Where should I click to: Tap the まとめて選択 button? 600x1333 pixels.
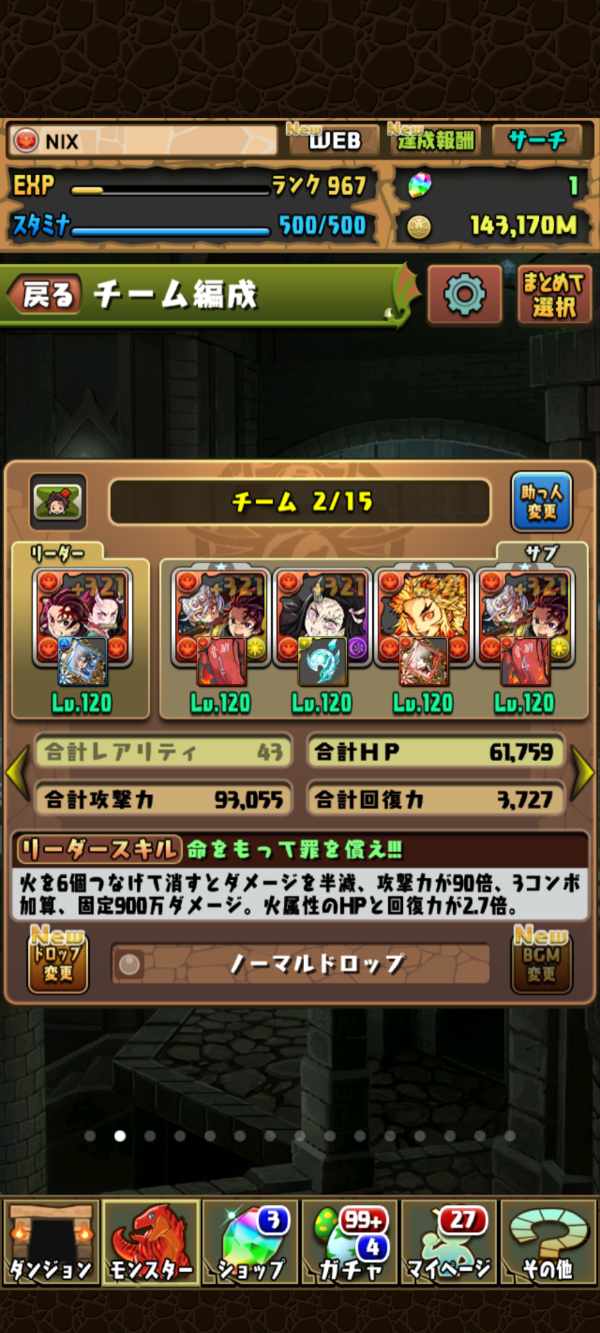[554, 294]
